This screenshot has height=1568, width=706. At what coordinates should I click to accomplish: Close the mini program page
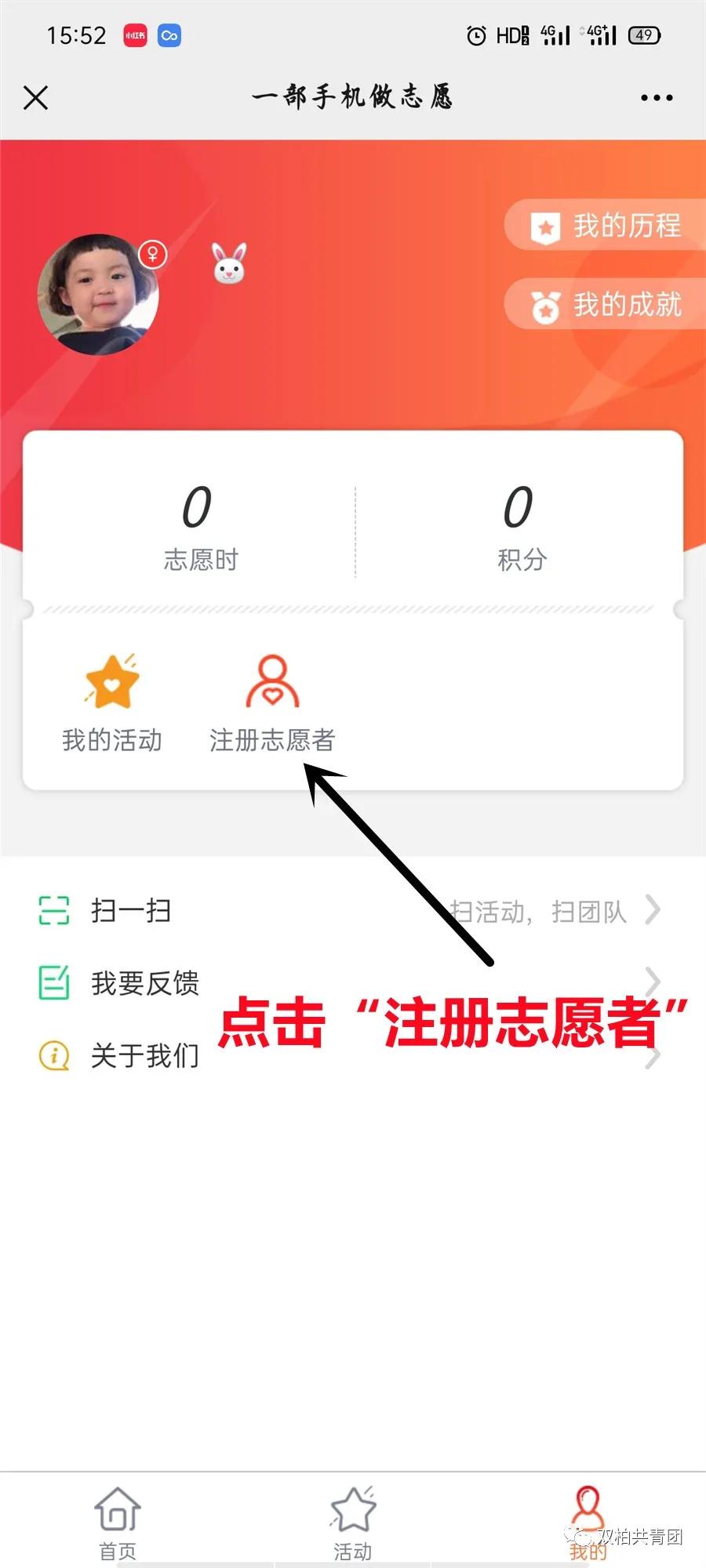pos(36,98)
